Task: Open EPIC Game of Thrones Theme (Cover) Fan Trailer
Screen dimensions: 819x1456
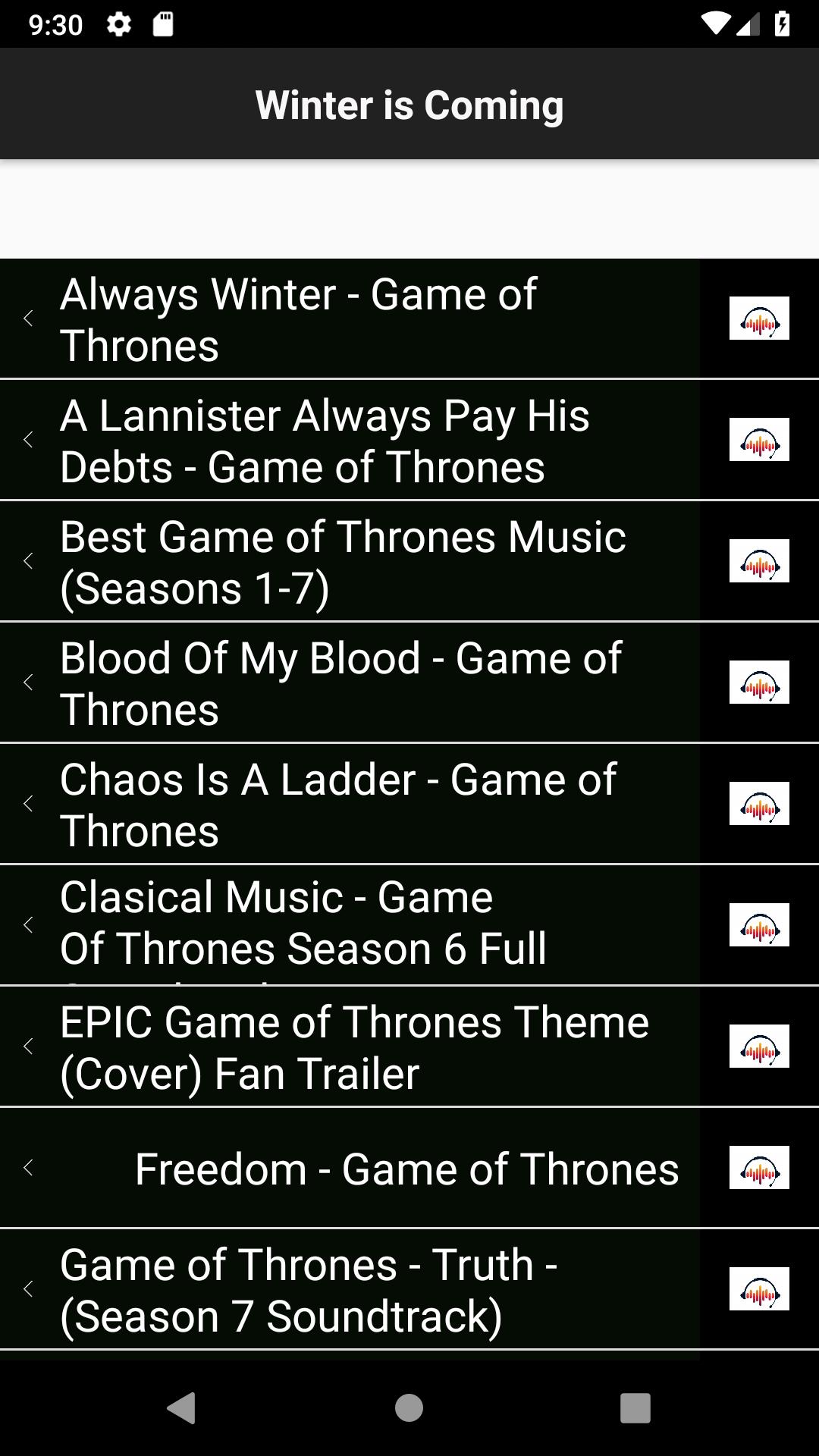Action: pyautogui.click(x=349, y=1047)
